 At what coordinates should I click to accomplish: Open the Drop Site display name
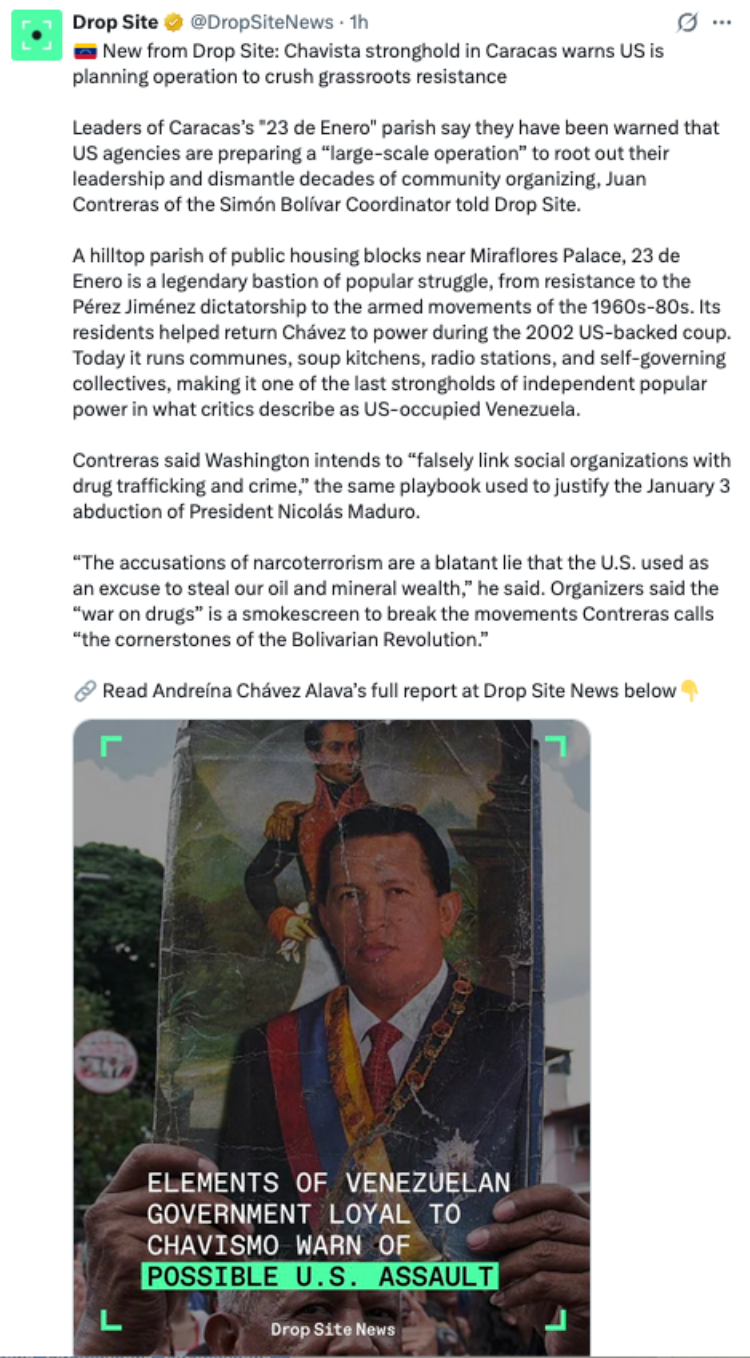[115, 22]
